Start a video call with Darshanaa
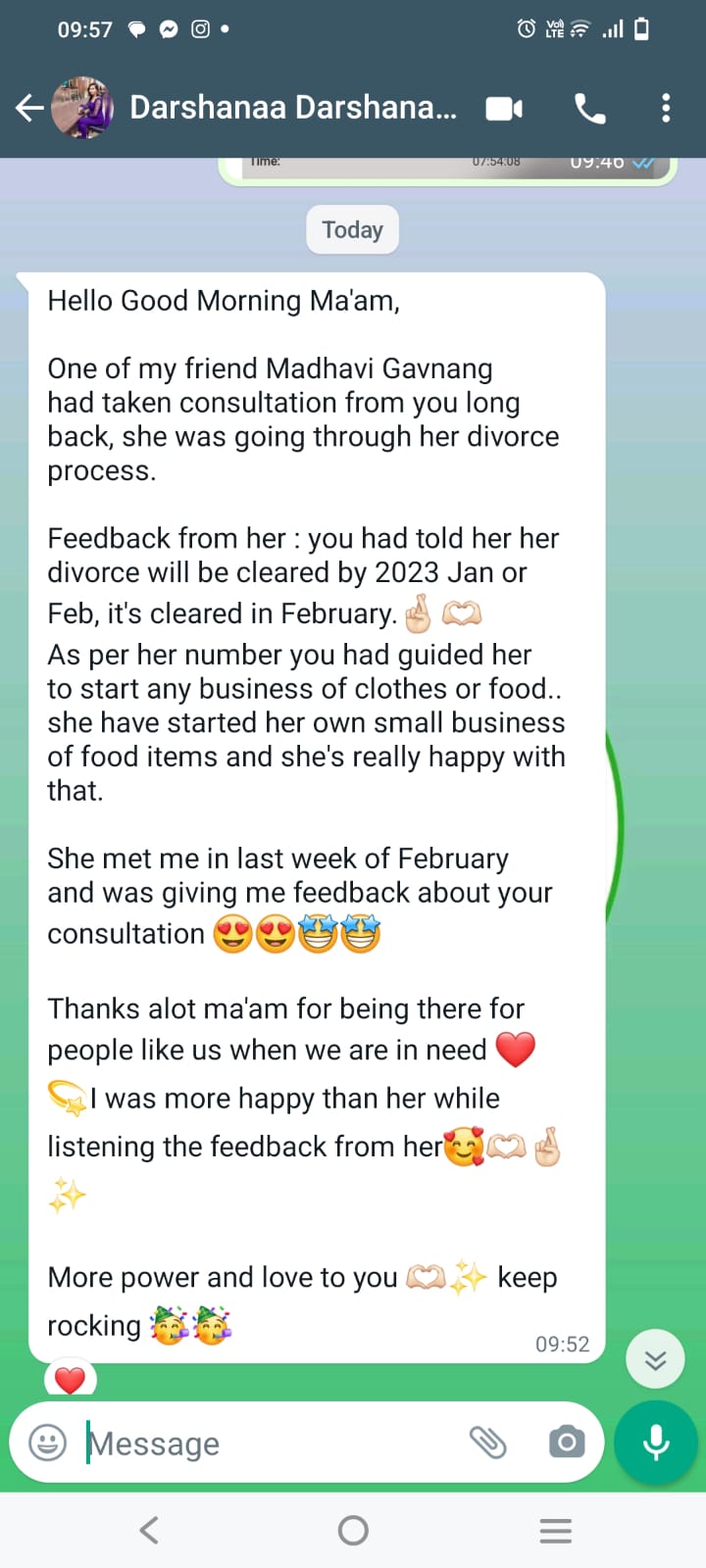This screenshot has height=1568, width=706. coord(504,108)
